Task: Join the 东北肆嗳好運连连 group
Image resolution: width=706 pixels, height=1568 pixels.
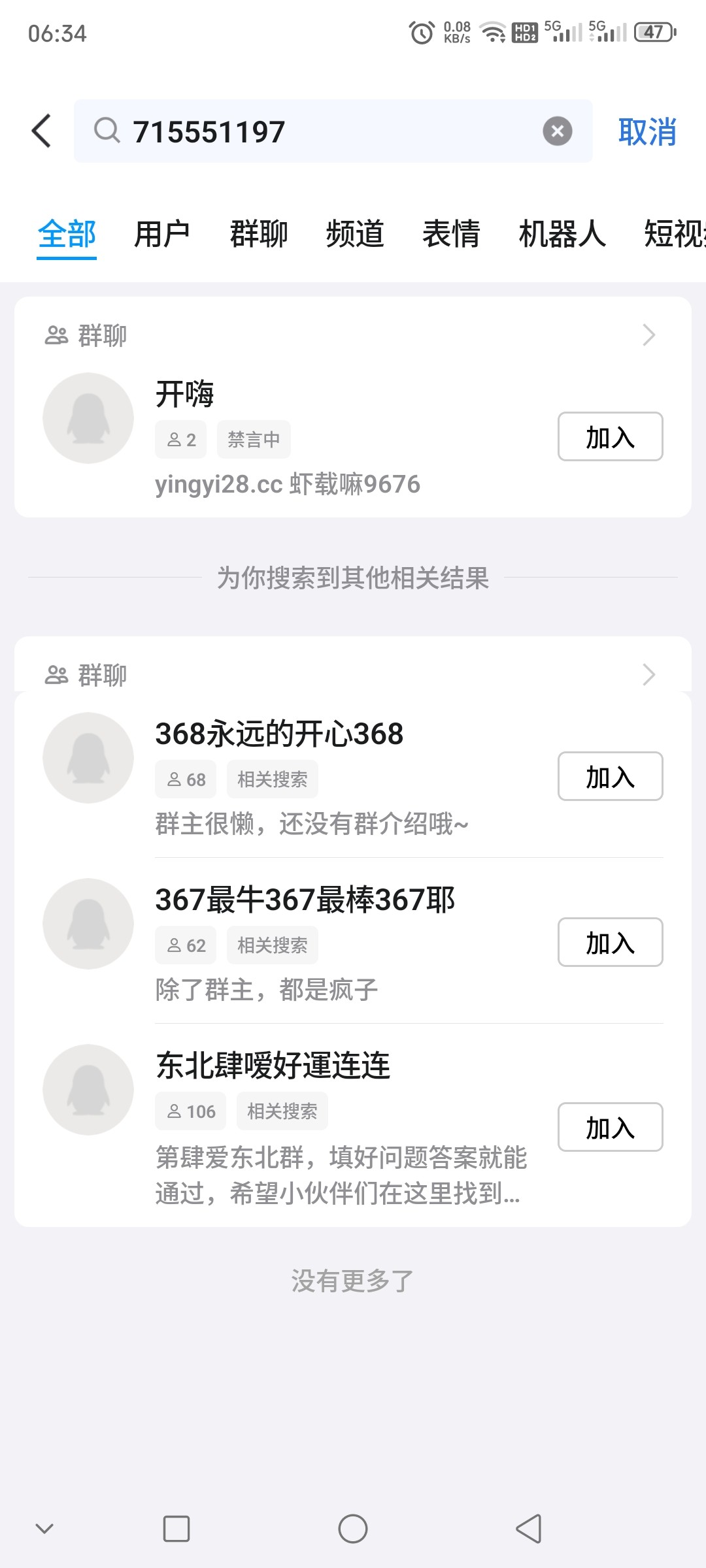Action: click(x=610, y=1127)
